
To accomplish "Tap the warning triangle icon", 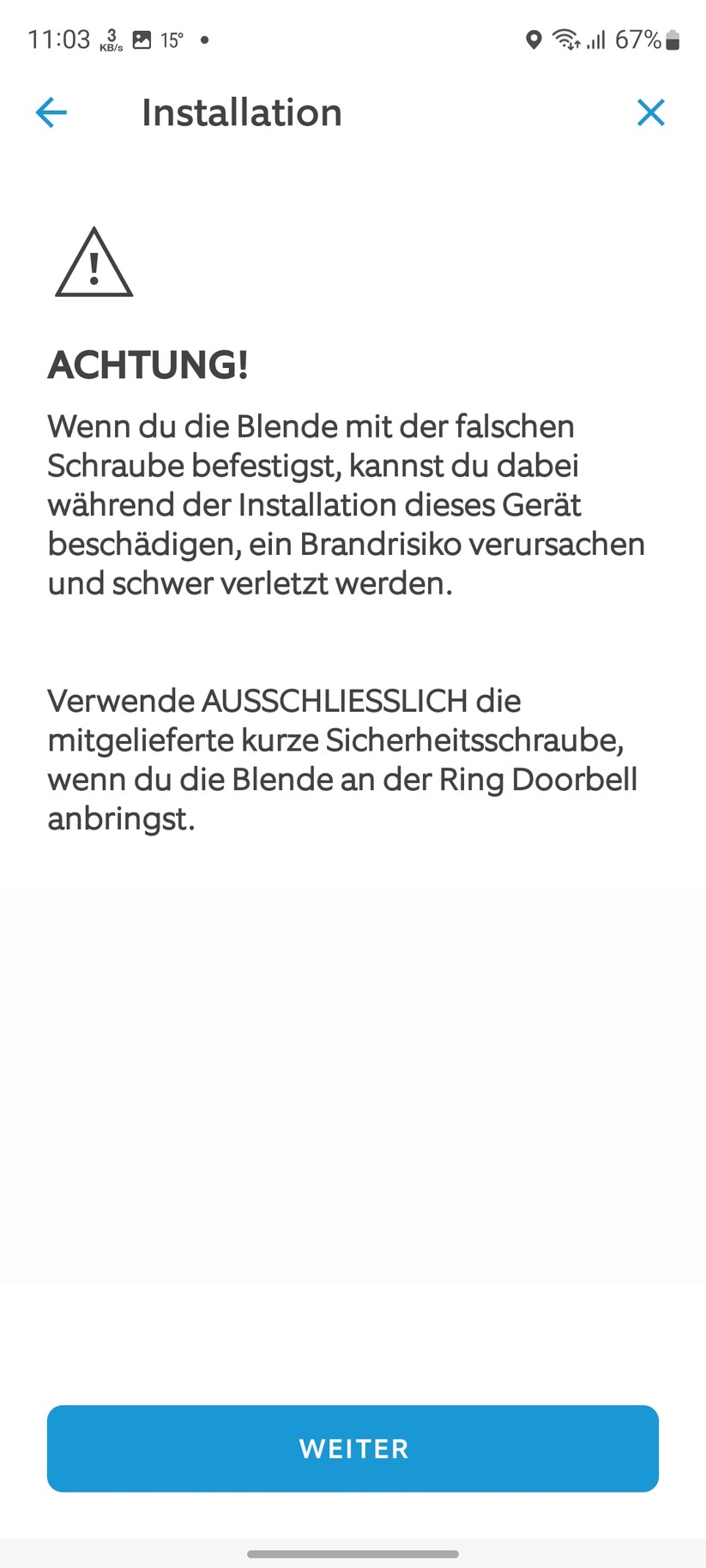I will [x=94, y=263].
